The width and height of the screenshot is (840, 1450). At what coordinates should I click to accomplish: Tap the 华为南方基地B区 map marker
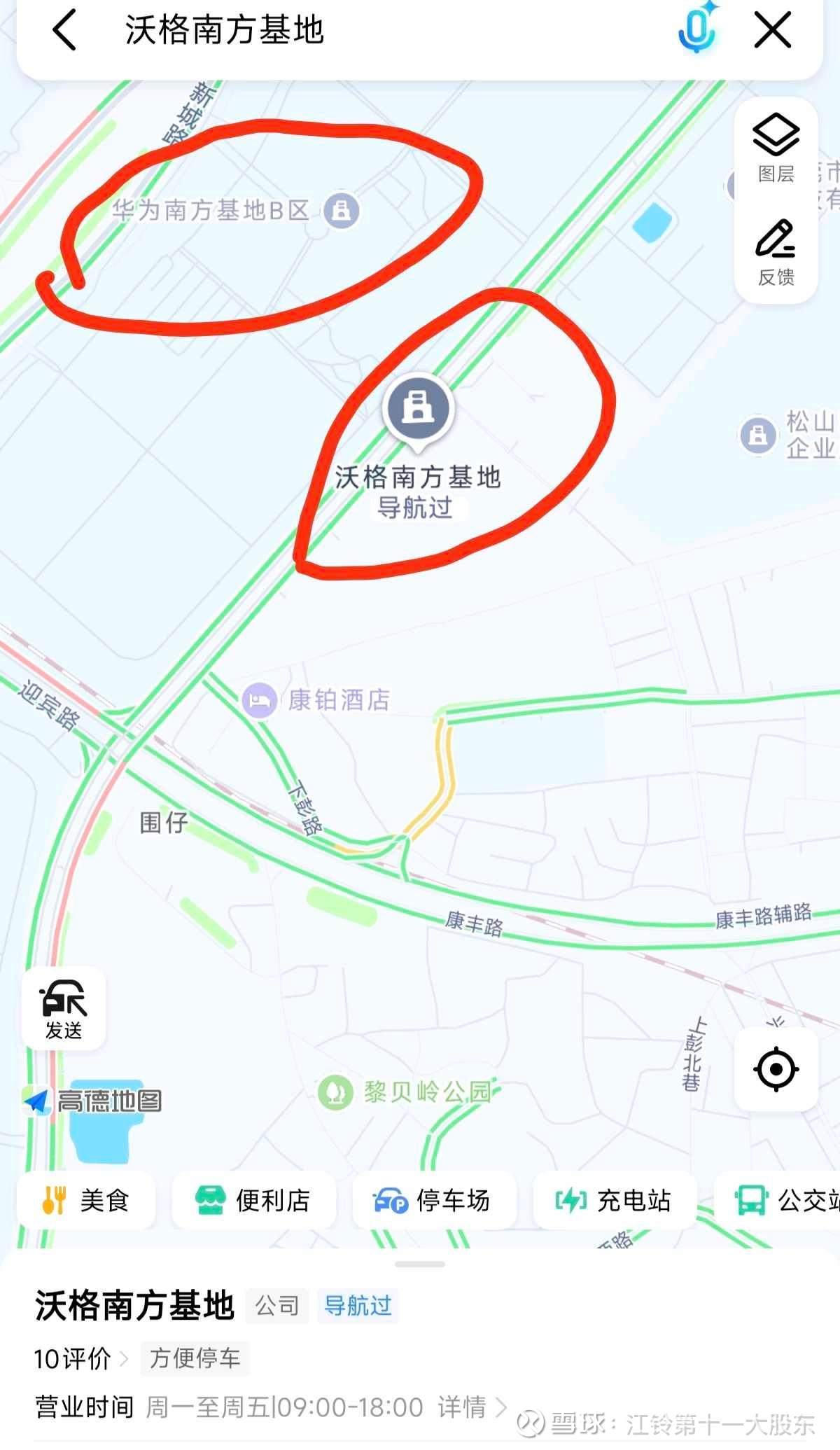pos(341,209)
